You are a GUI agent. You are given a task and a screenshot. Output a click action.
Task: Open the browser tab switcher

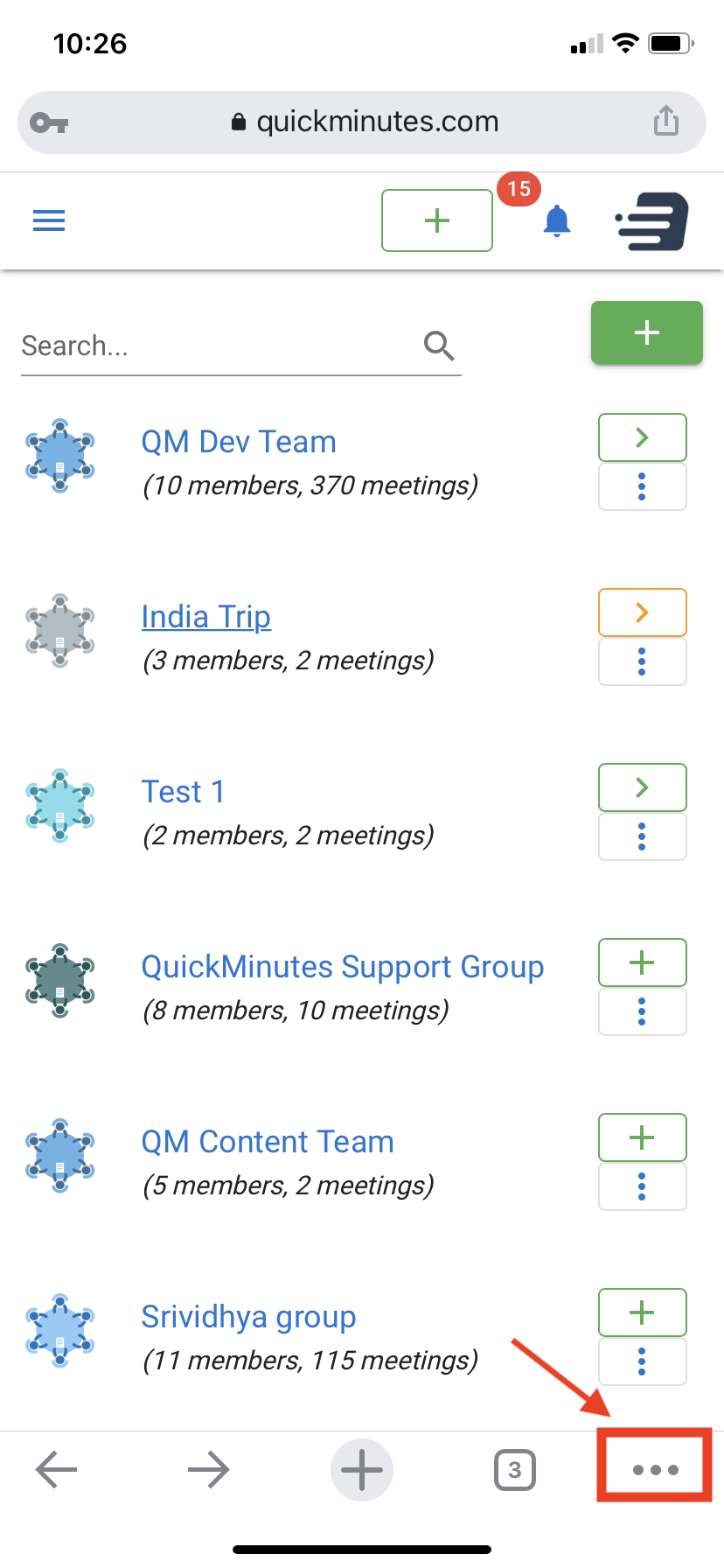click(x=515, y=1470)
